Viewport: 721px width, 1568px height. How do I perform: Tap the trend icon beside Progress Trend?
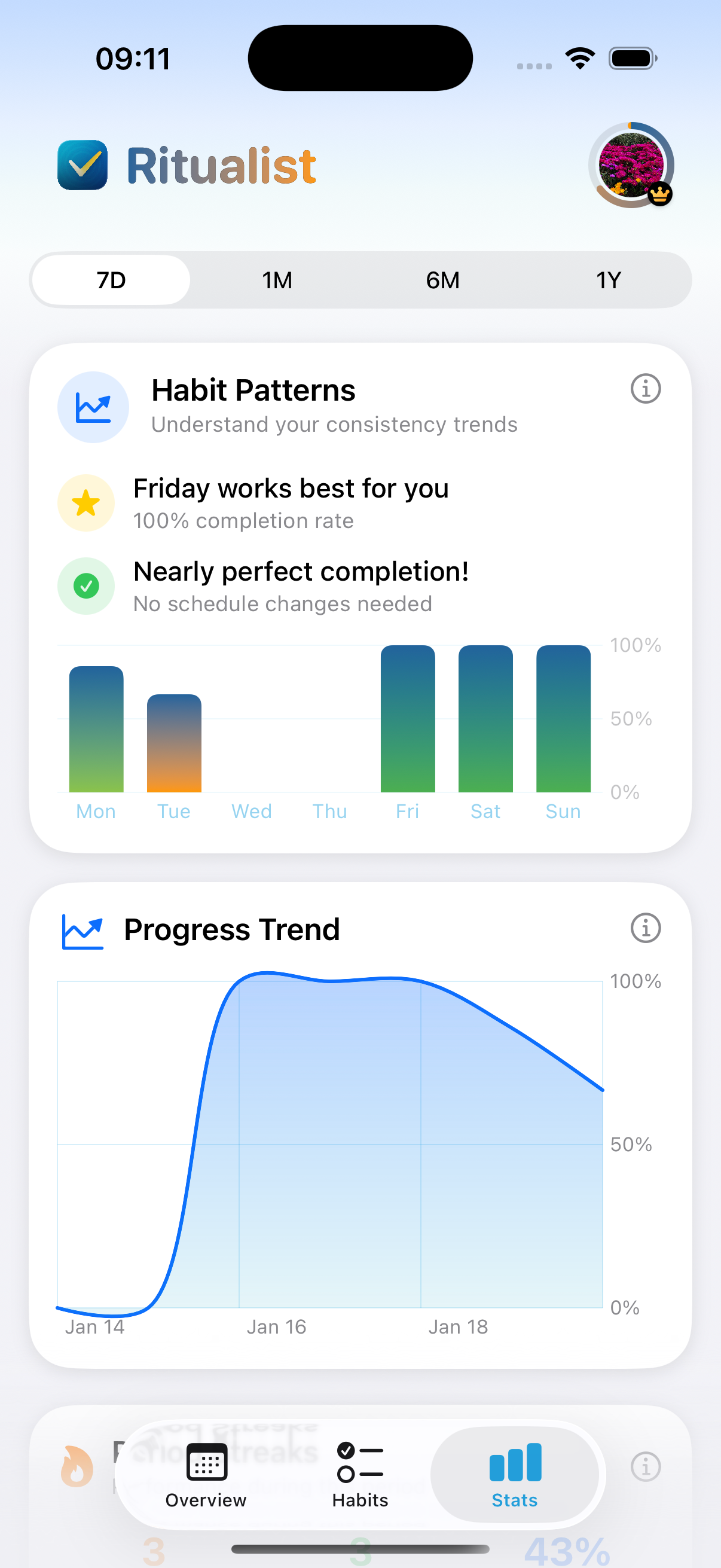pos(82,929)
